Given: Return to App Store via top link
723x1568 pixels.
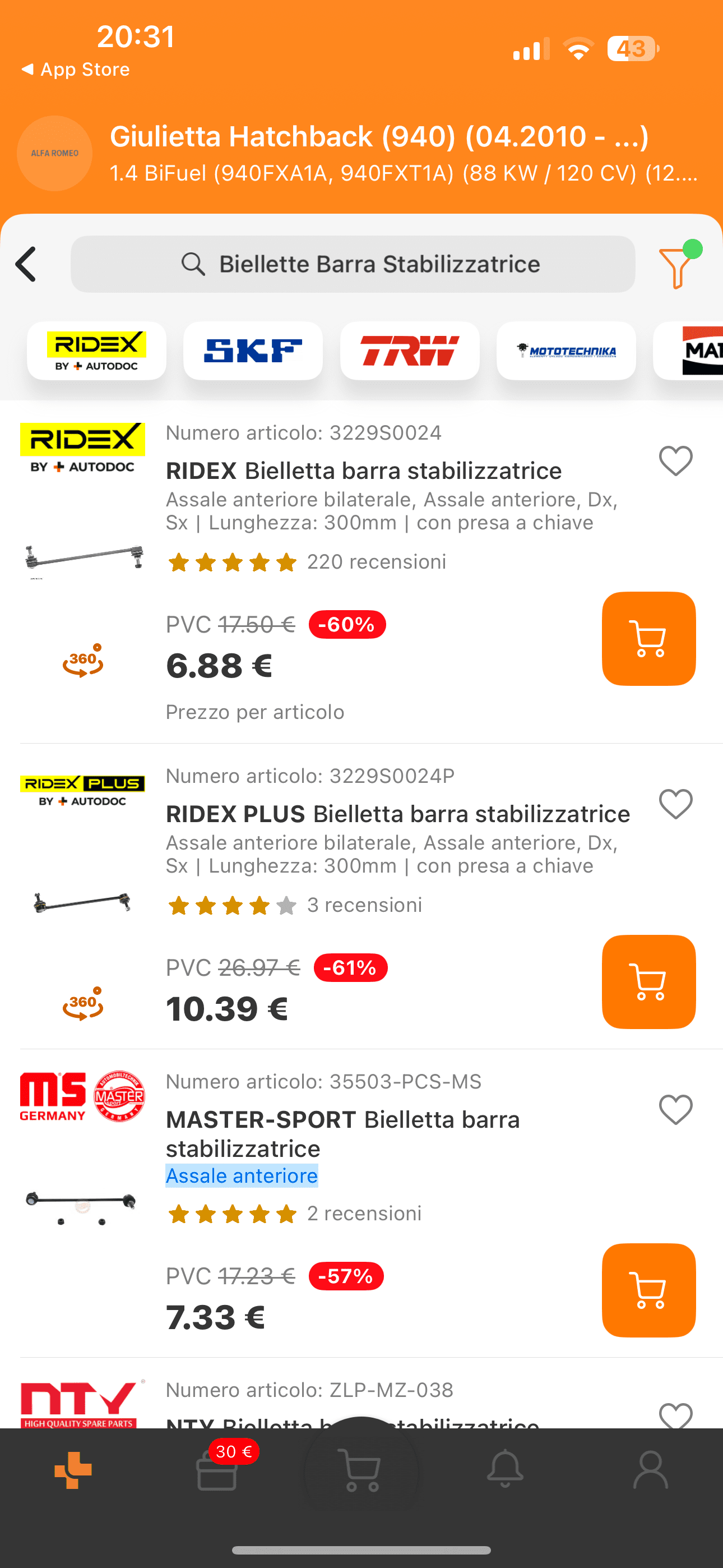Looking at the screenshot, I should (x=76, y=70).
